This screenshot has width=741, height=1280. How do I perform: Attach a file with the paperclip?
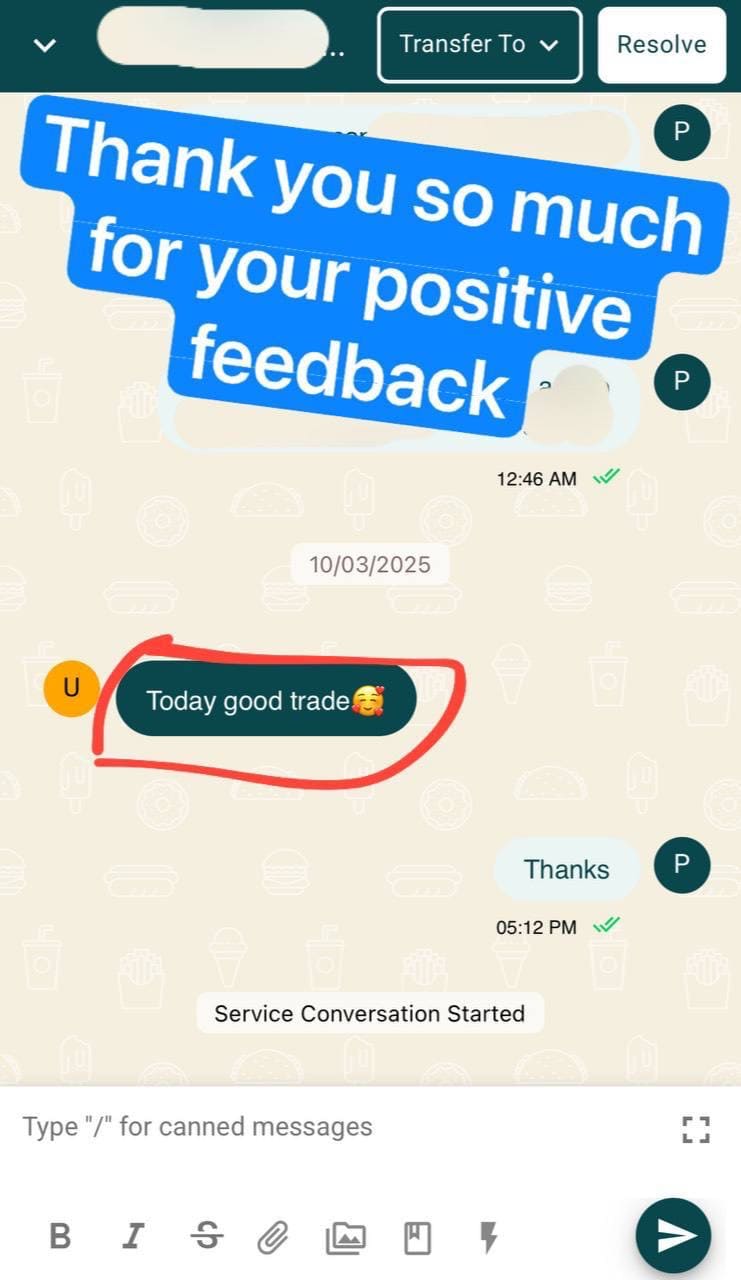click(x=272, y=1238)
